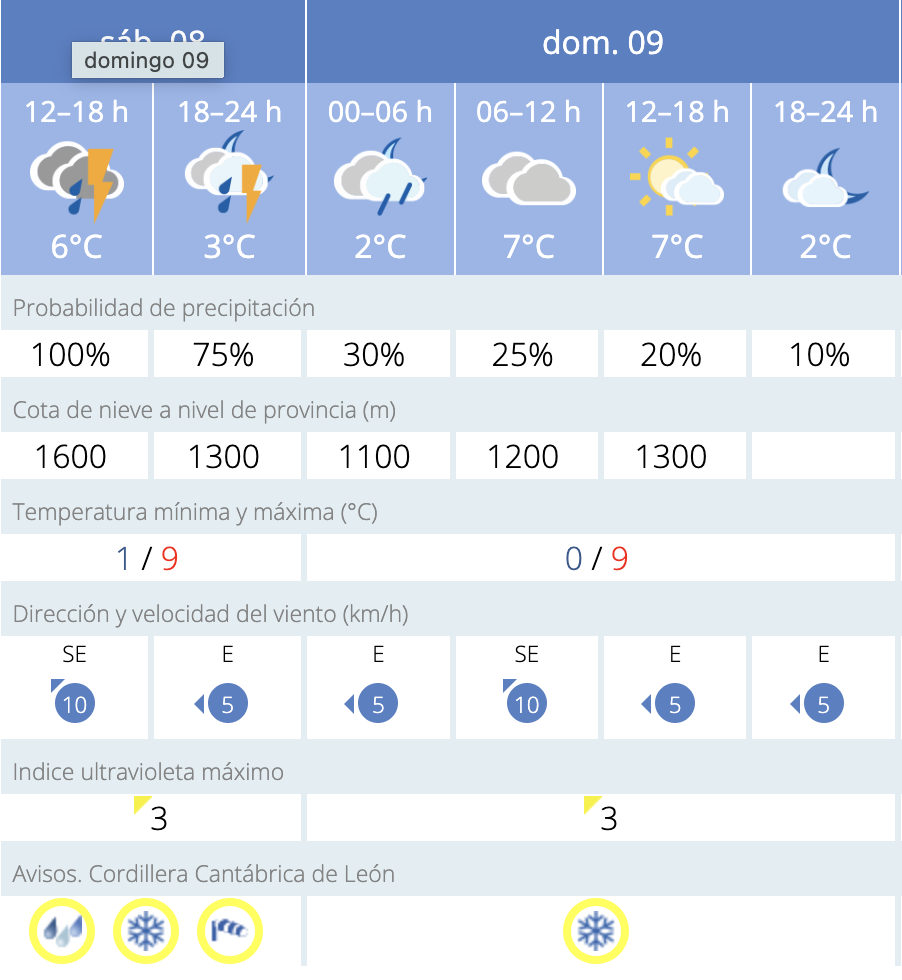Select the storm icon for 12–18 h Saturday
Viewport: 902px width, 980px height.
coord(75,180)
